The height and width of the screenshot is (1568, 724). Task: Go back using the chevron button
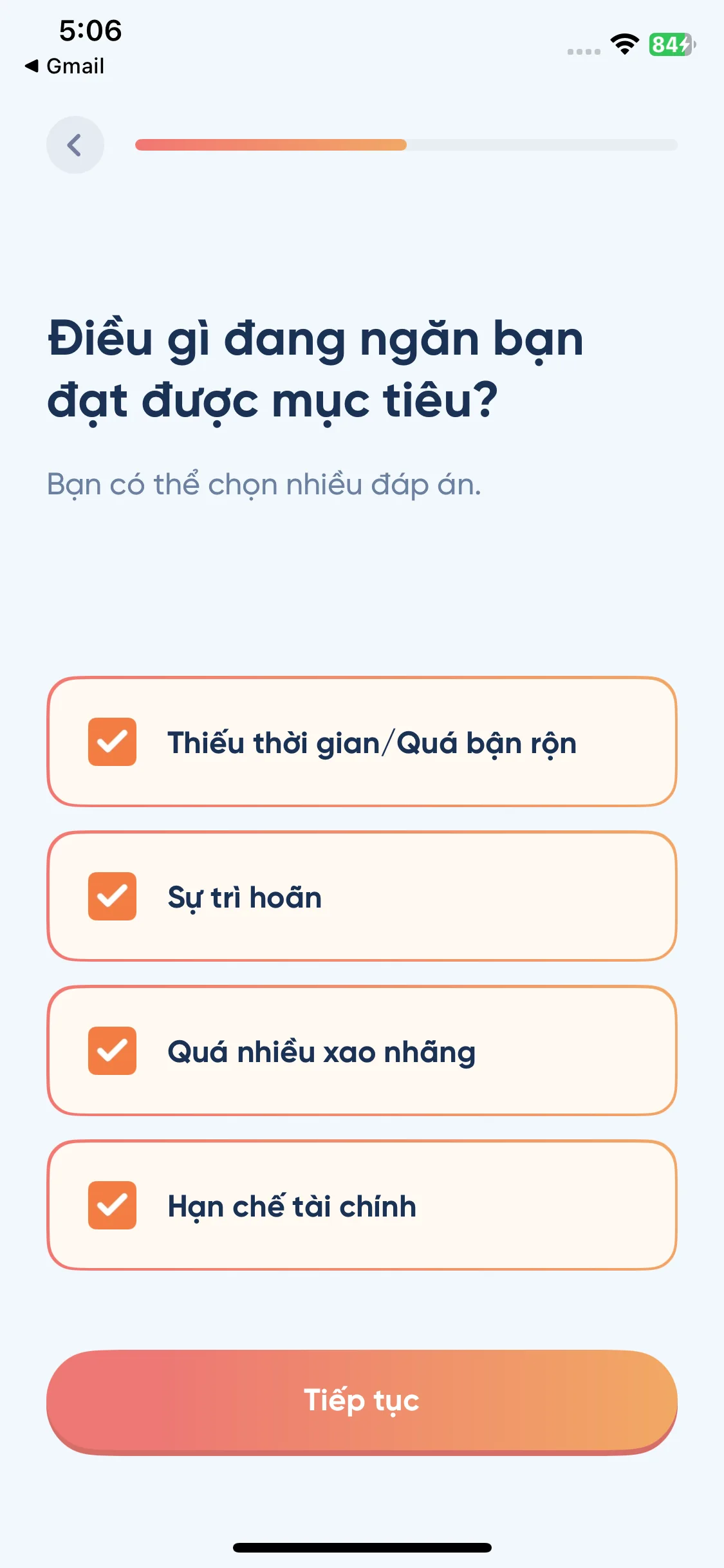75,145
